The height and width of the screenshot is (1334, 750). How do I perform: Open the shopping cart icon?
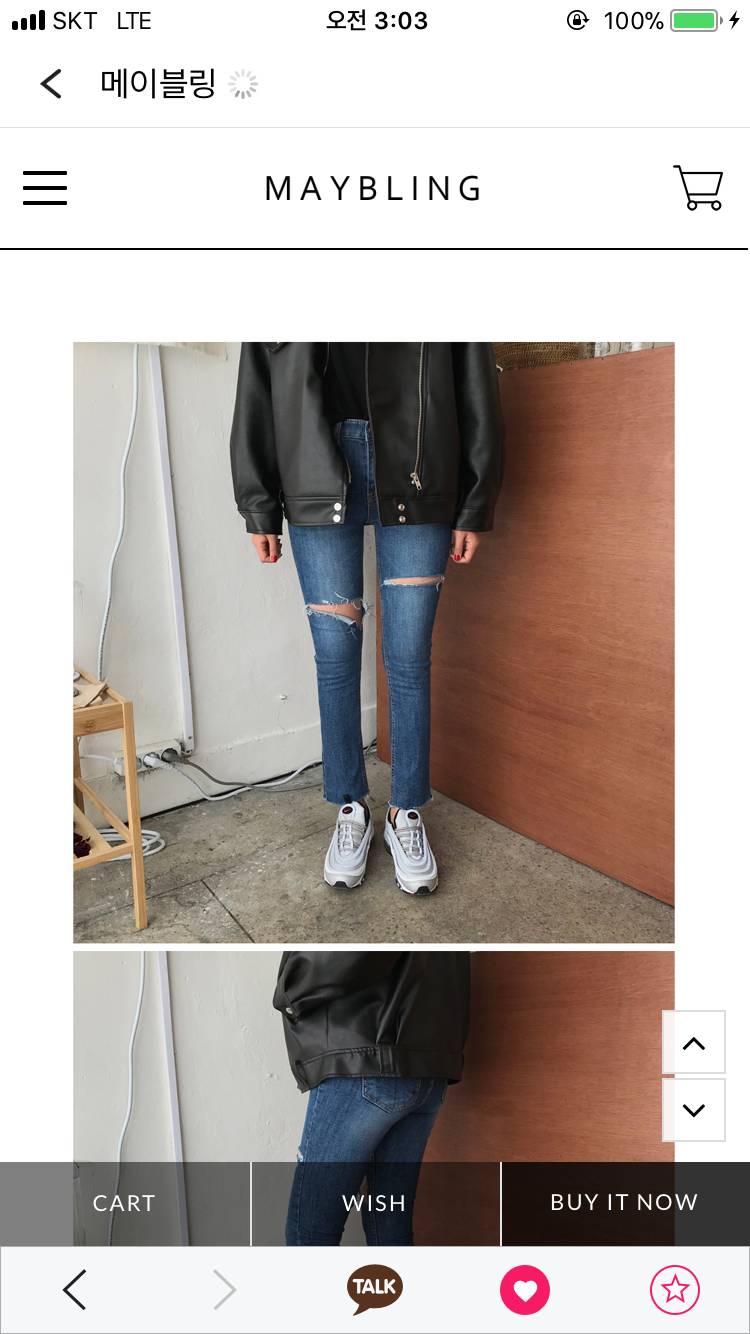tap(698, 188)
